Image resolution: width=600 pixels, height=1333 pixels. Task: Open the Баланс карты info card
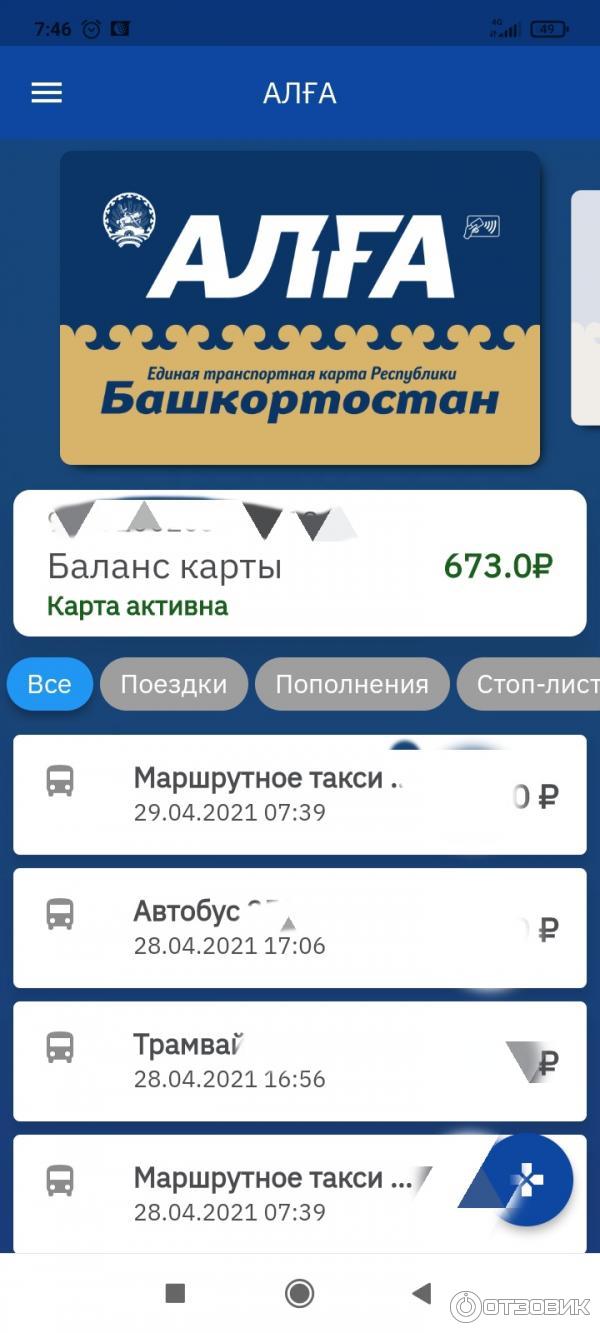[300, 563]
